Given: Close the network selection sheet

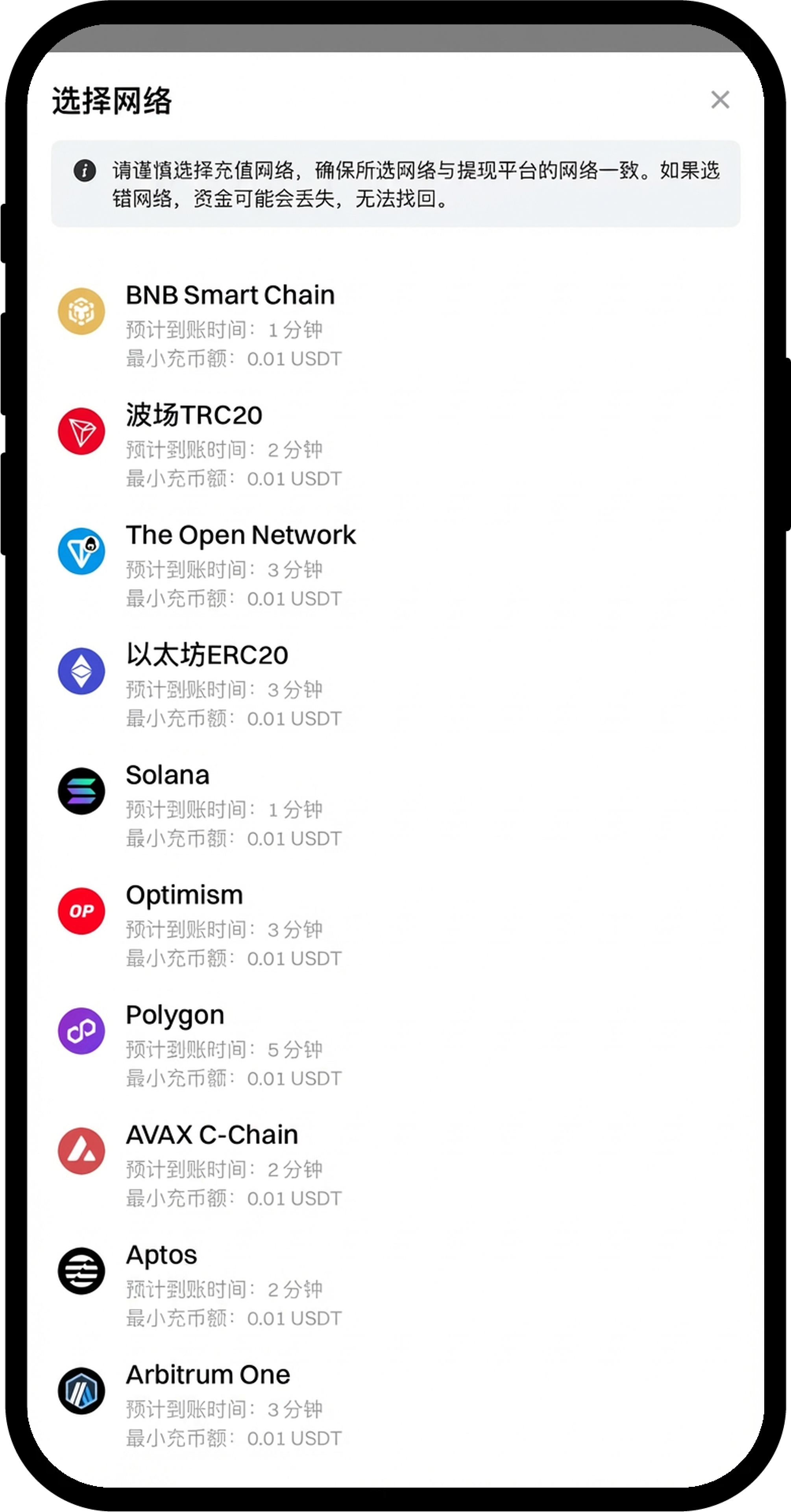Looking at the screenshot, I should [720, 100].
